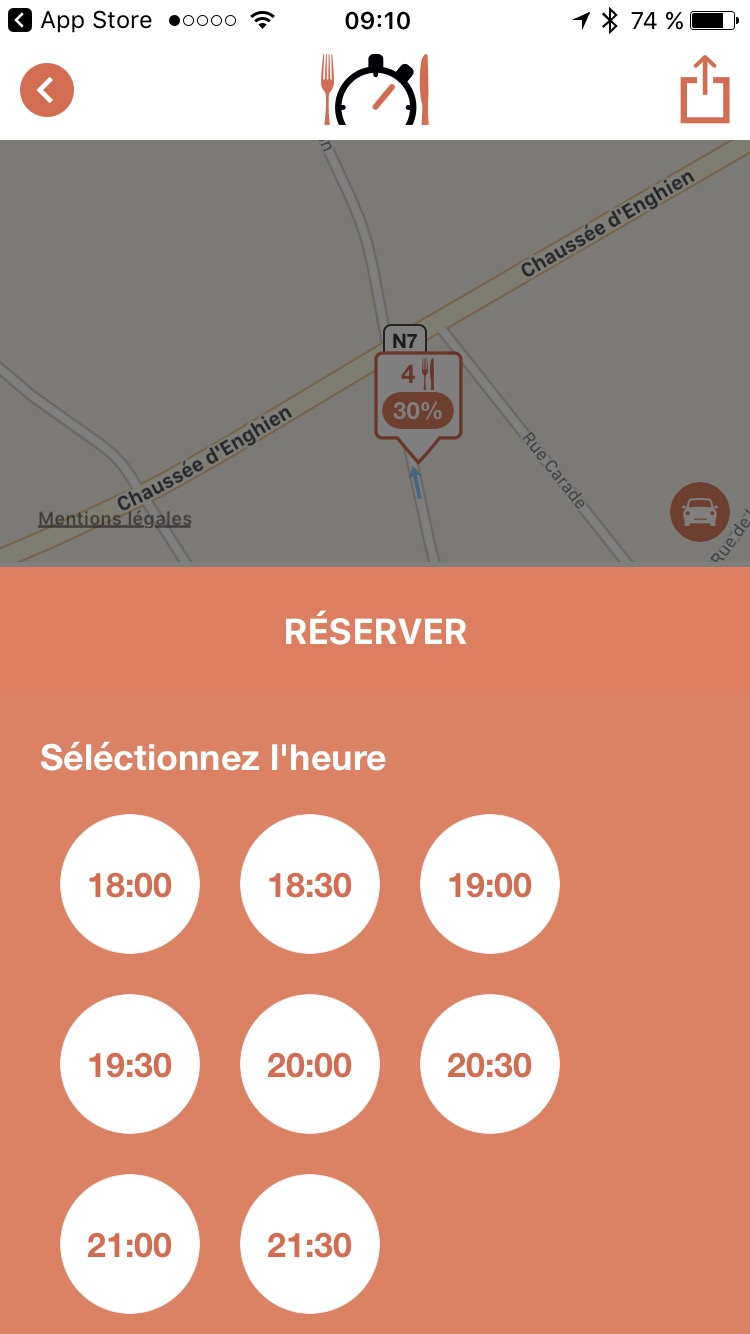
Task: Get driving directions with the car icon
Action: coord(699,513)
